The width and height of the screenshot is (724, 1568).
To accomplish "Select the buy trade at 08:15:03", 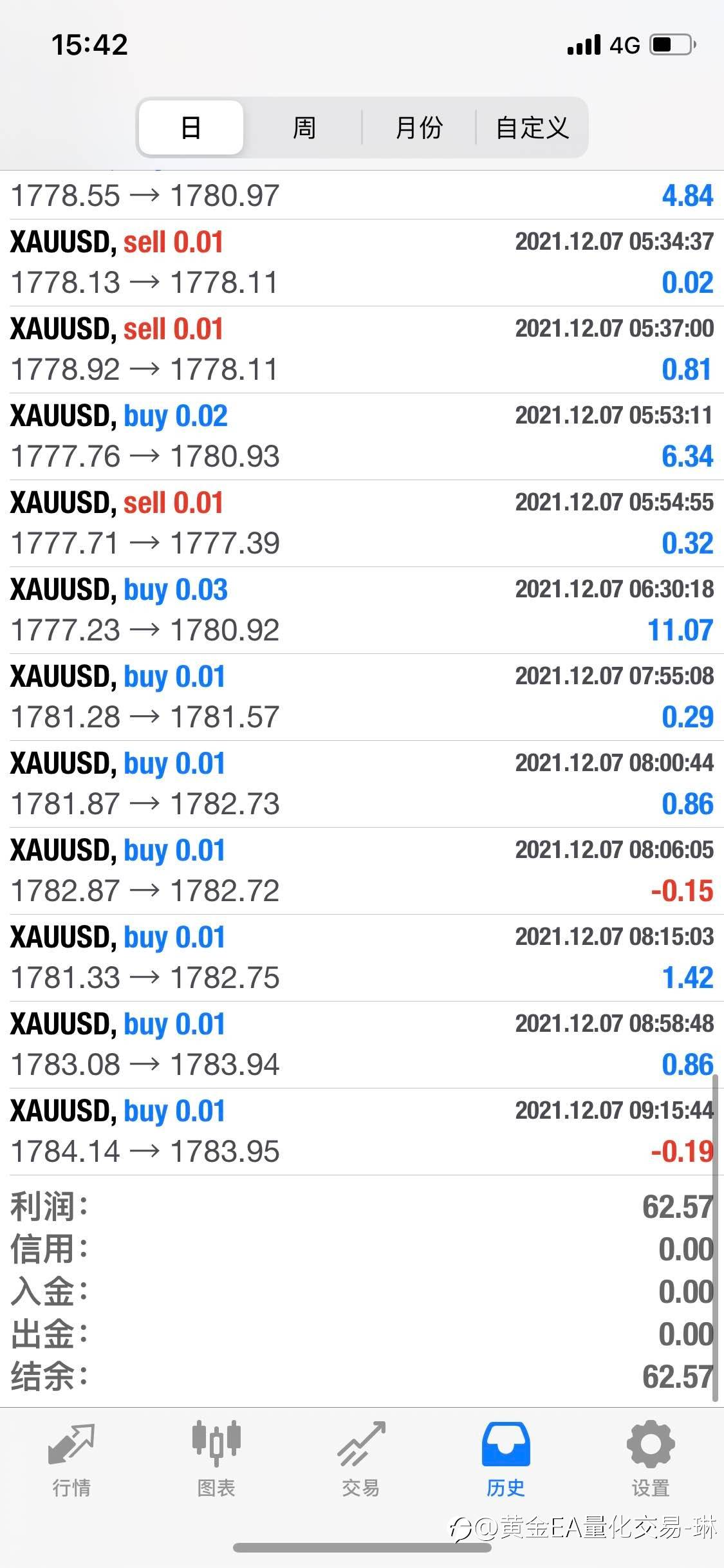I will tap(362, 958).
